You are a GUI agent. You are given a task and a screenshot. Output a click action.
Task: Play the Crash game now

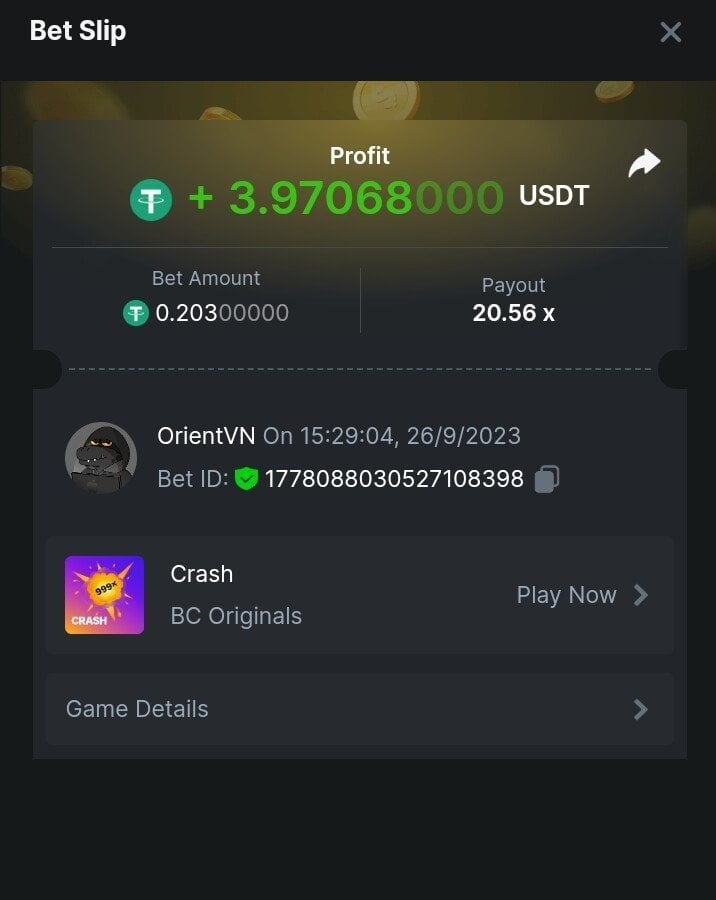(x=582, y=595)
